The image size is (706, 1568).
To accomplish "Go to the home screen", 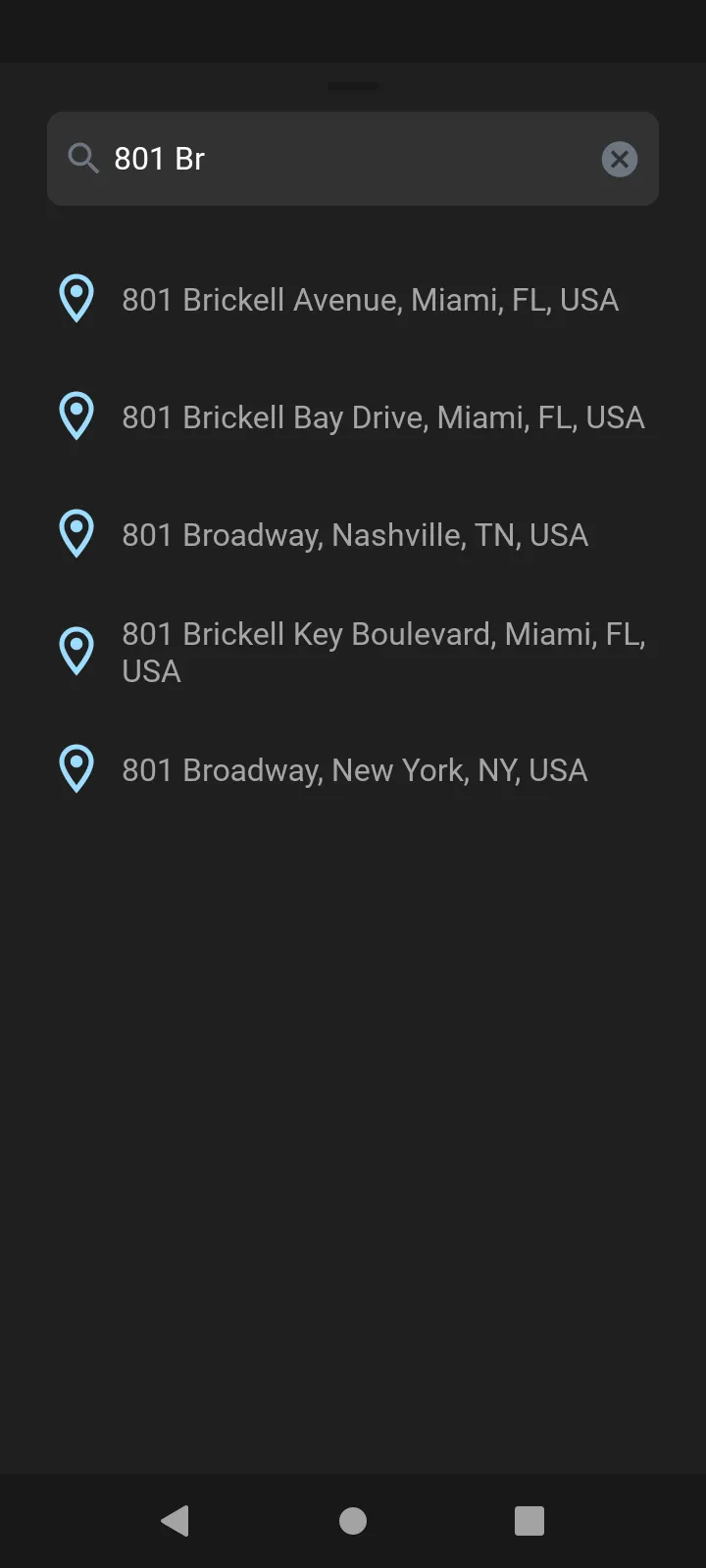I will click(x=353, y=1521).
